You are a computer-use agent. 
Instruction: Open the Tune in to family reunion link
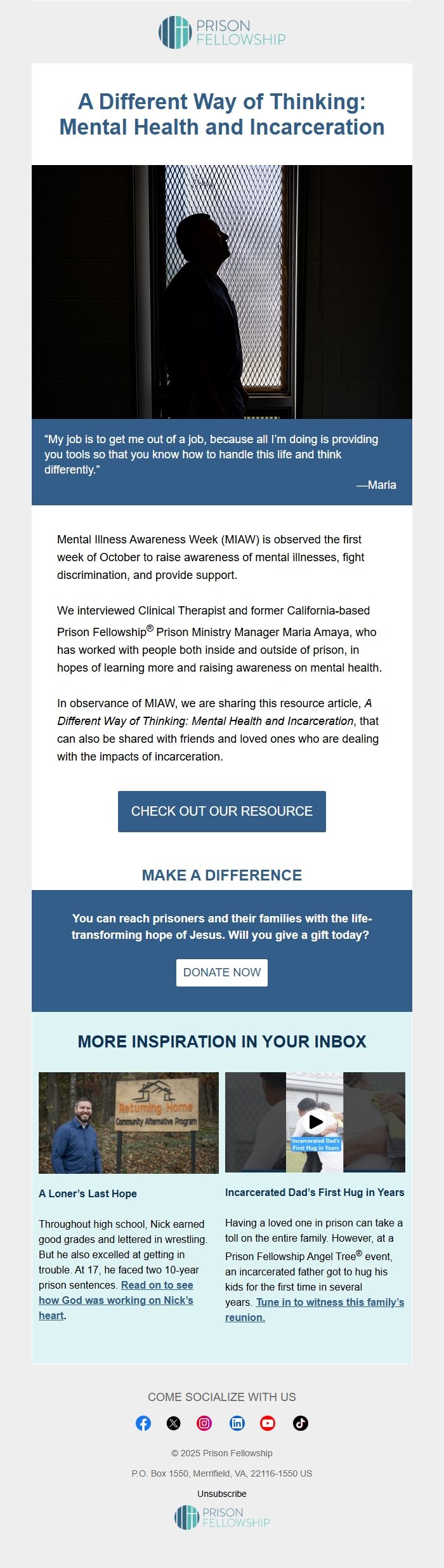click(315, 1310)
